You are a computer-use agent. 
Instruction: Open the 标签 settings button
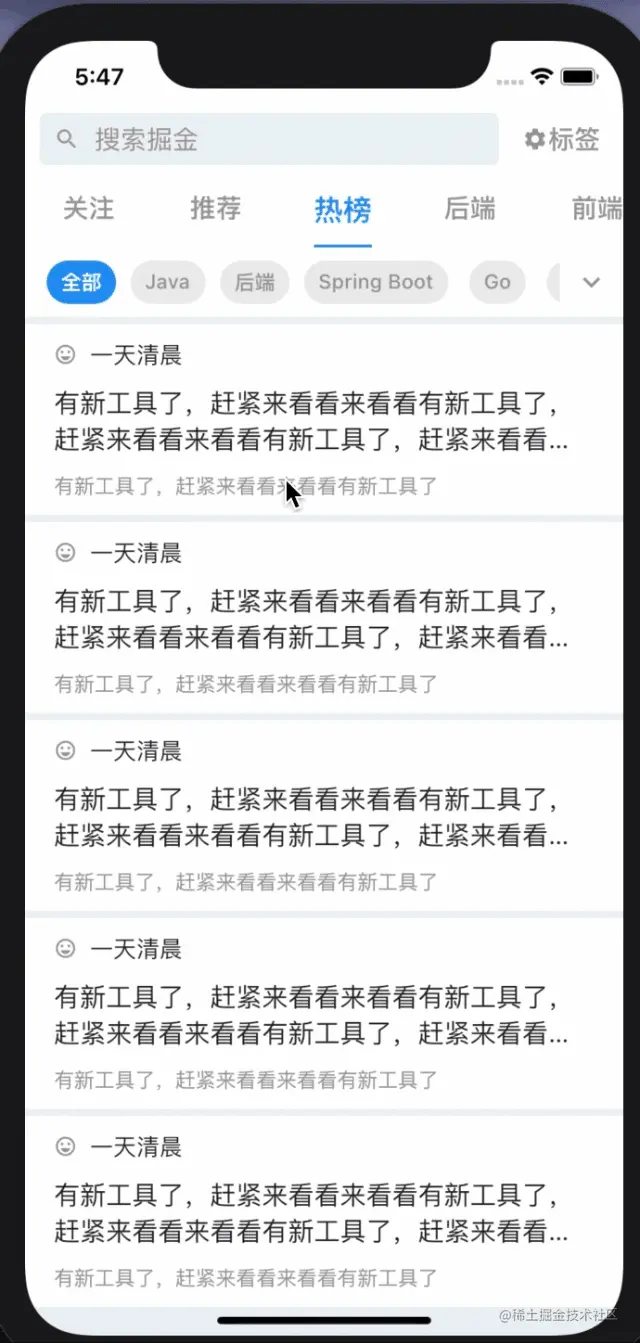coord(562,139)
